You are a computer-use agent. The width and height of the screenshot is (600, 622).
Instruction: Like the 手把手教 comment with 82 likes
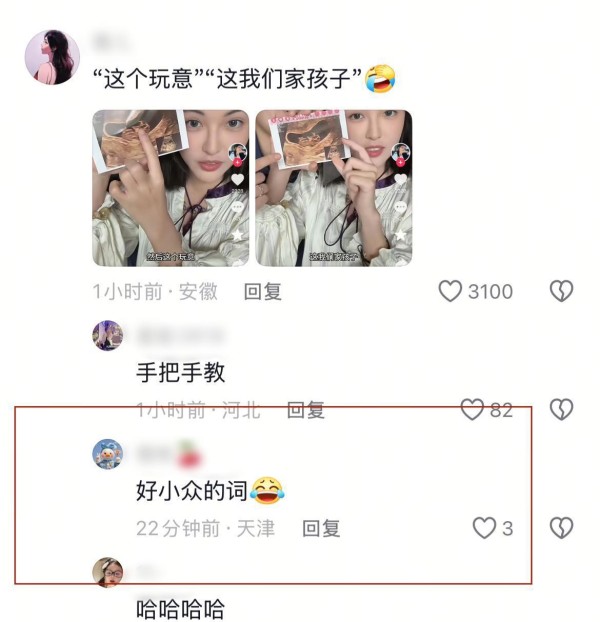[472, 409]
